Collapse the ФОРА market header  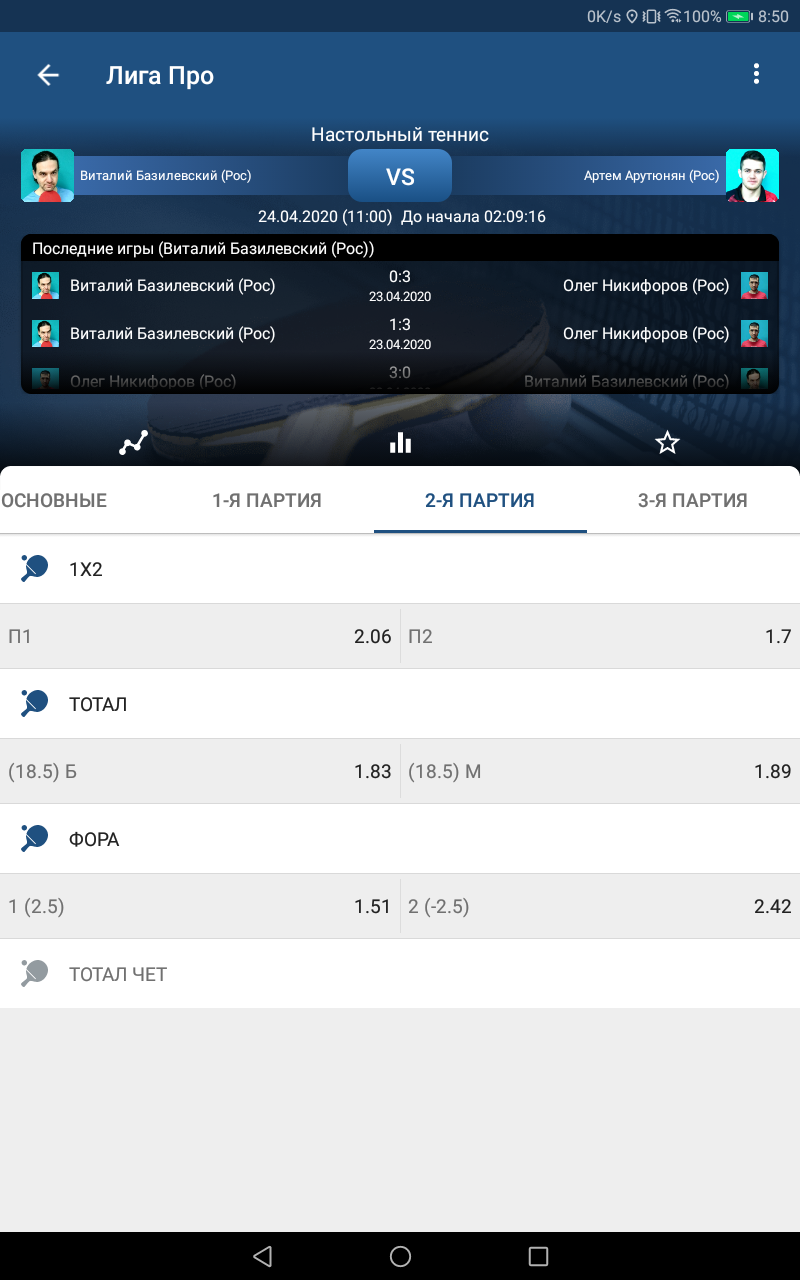tap(400, 839)
